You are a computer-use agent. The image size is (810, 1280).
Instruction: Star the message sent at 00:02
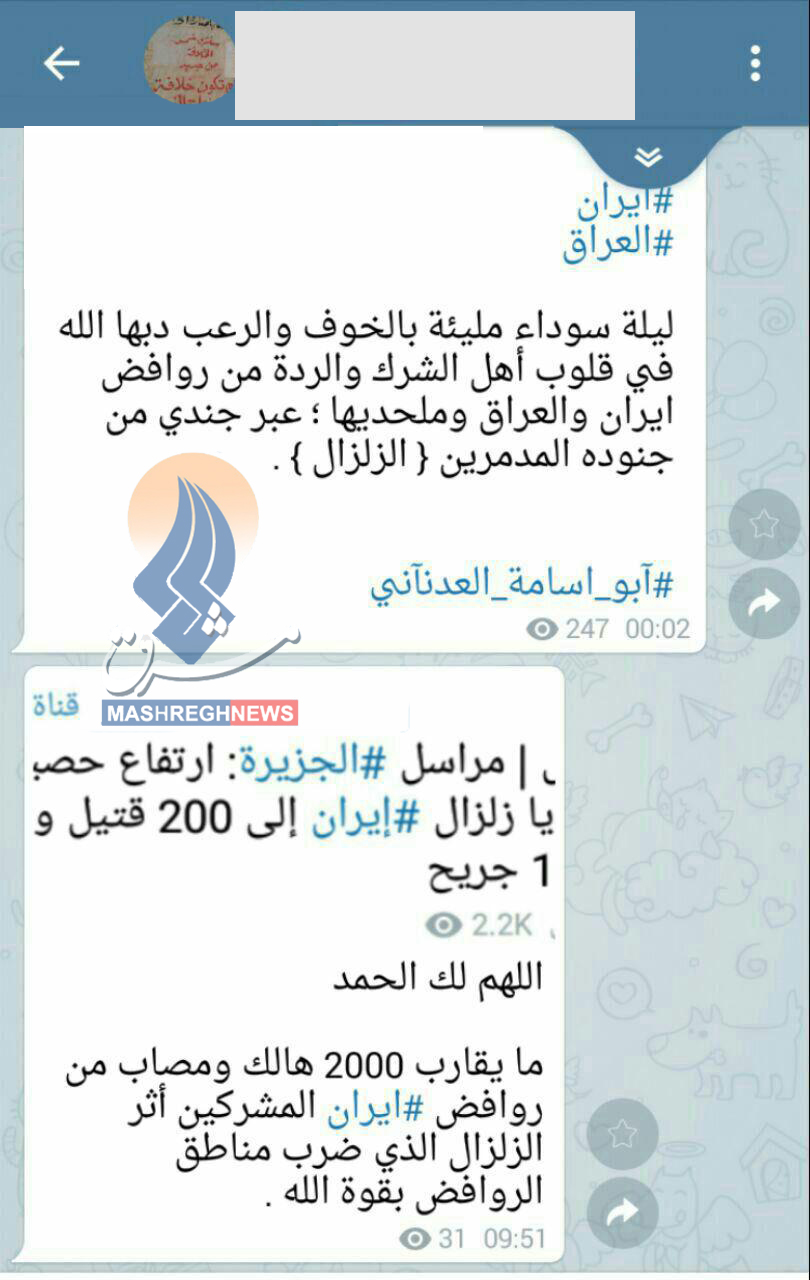tap(764, 524)
